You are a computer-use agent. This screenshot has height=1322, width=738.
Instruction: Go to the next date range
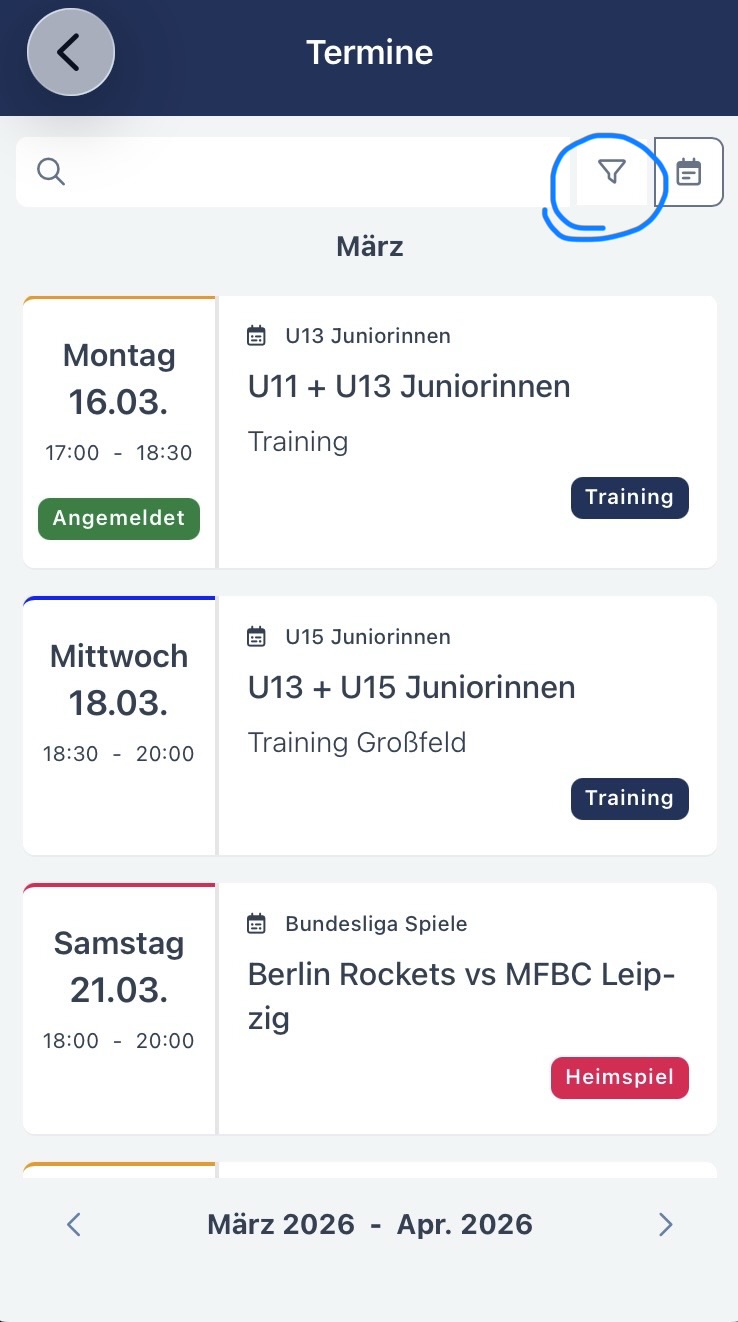665,1224
